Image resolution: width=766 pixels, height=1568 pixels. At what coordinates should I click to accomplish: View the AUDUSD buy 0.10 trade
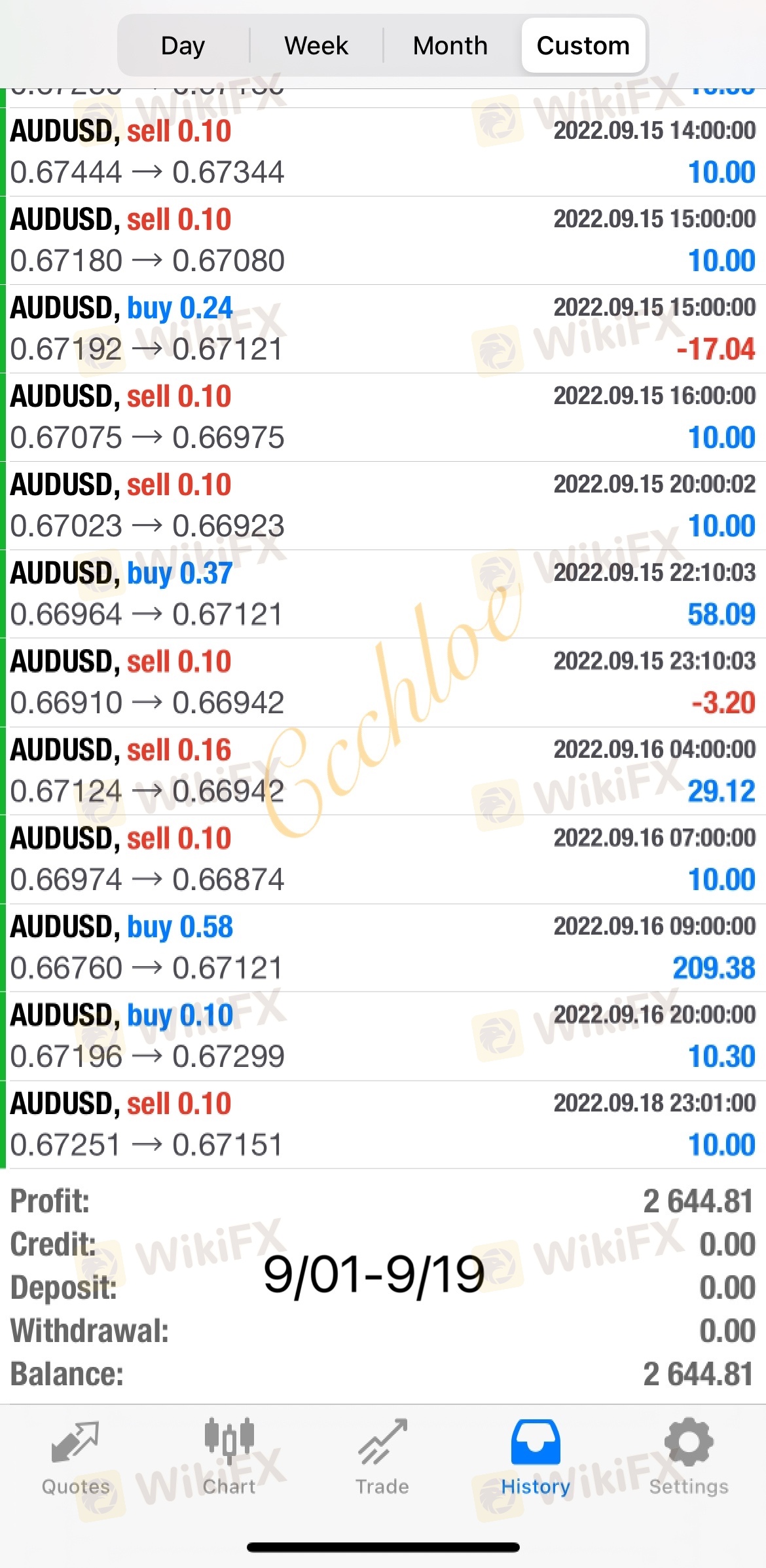tap(383, 1036)
